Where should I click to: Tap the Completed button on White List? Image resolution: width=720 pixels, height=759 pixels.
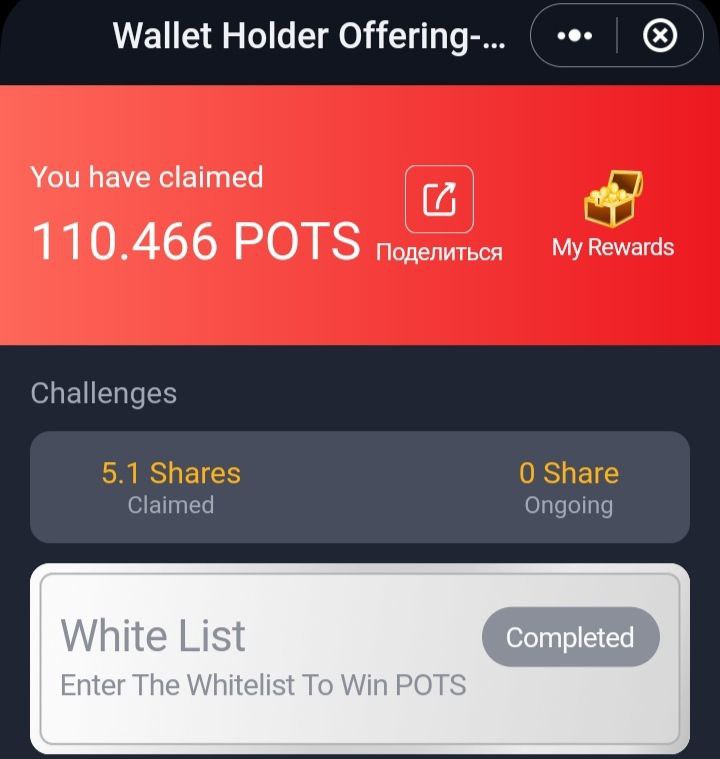tap(570, 637)
